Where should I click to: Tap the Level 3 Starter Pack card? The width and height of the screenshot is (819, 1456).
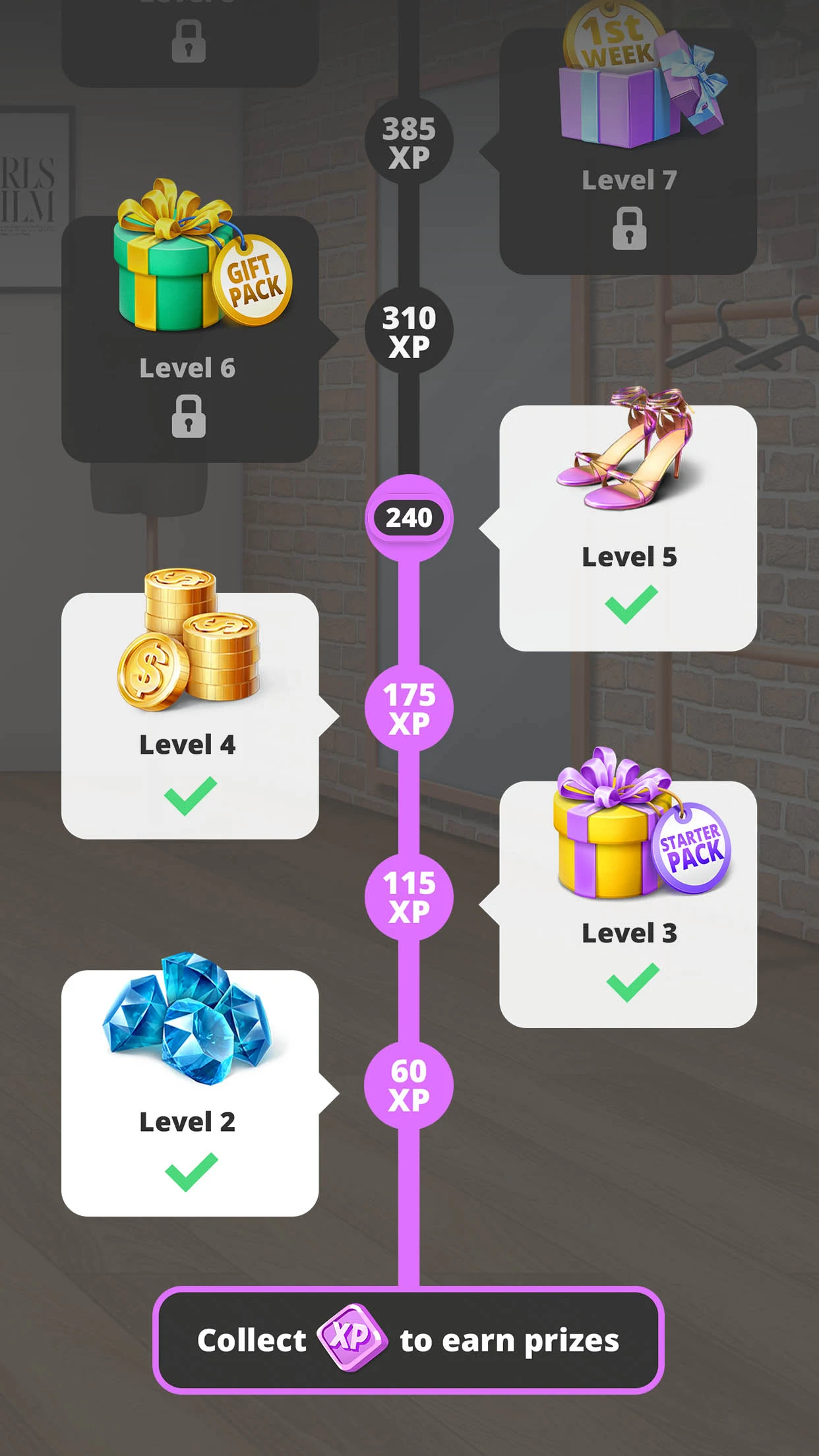click(x=628, y=904)
